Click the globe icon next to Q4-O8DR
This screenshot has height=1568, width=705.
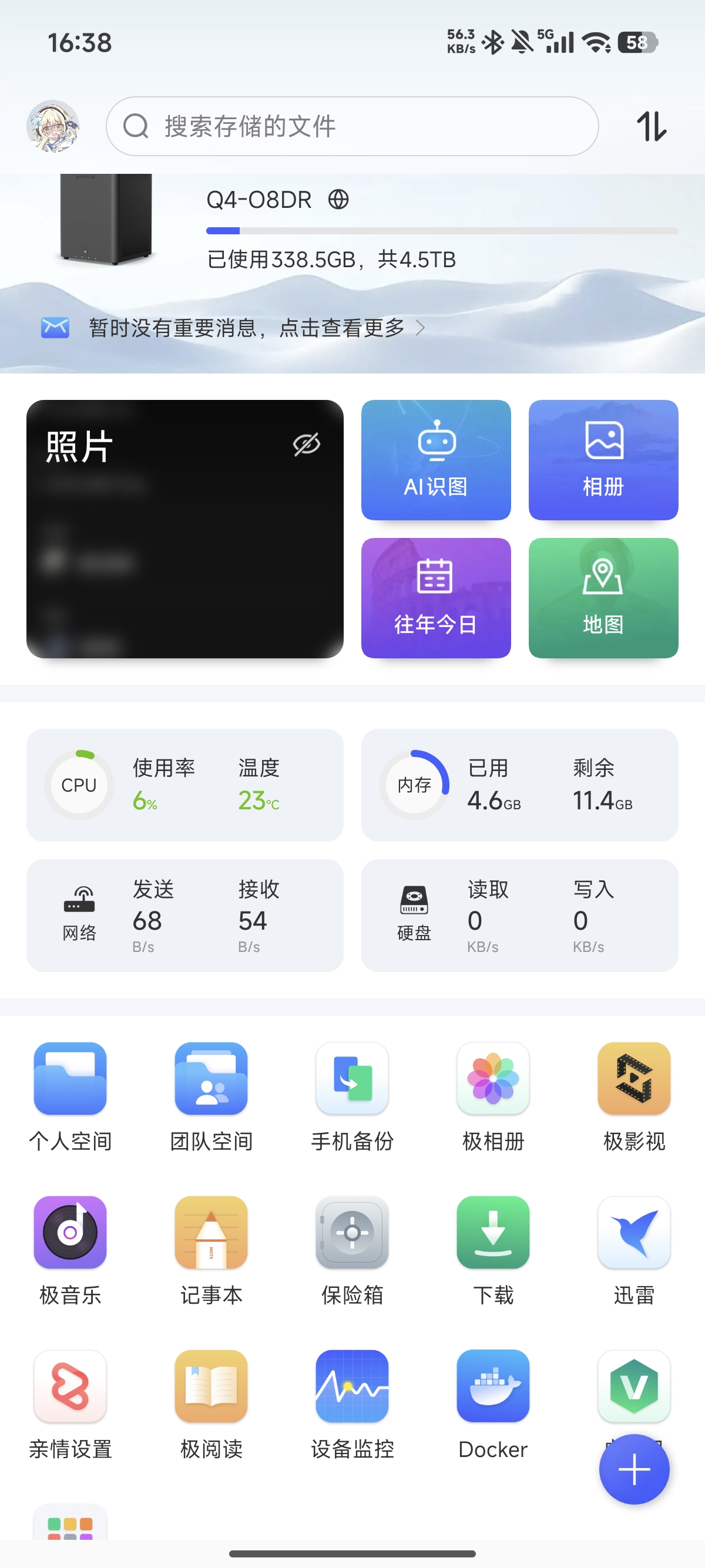[339, 199]
